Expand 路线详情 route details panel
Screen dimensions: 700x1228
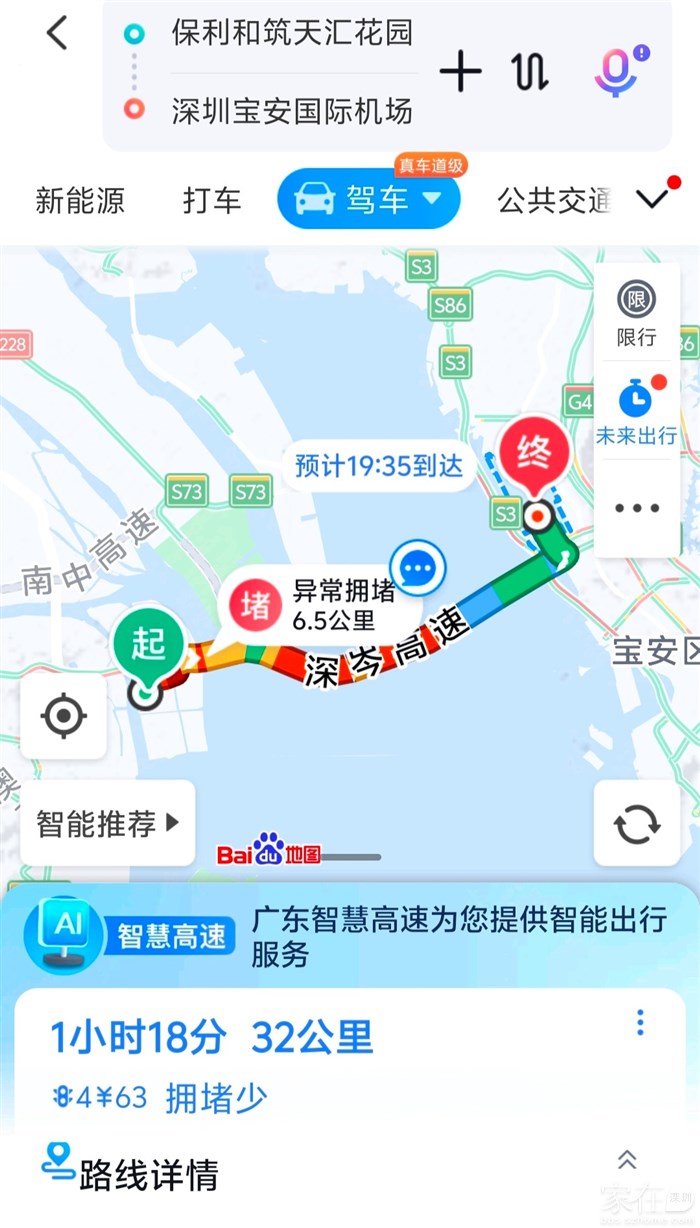(628, 1160)
